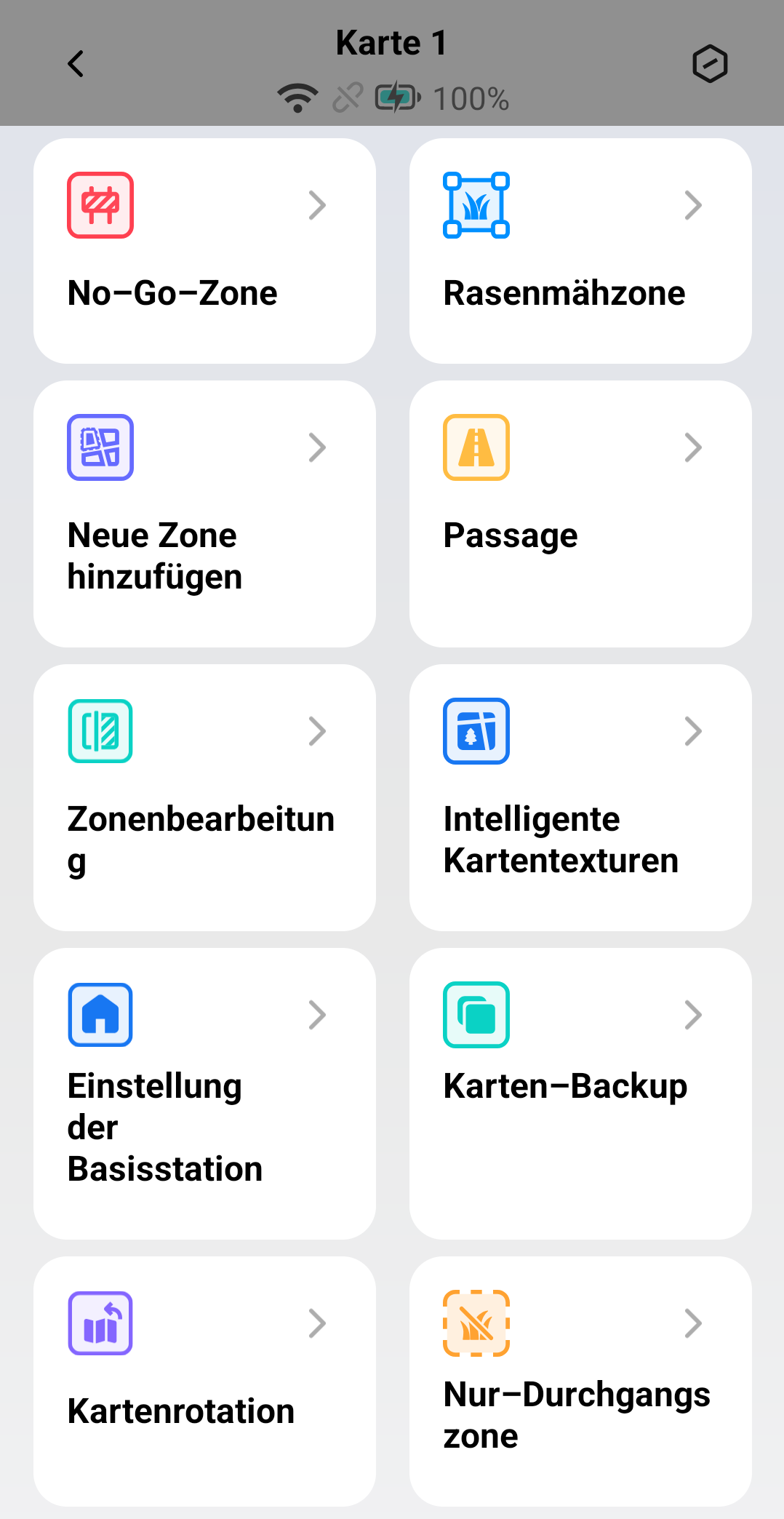This screenshot has width=784, height=1519.
Task: Tap Neue Zone hinzufügen
Action: click(x=204, y=514)
